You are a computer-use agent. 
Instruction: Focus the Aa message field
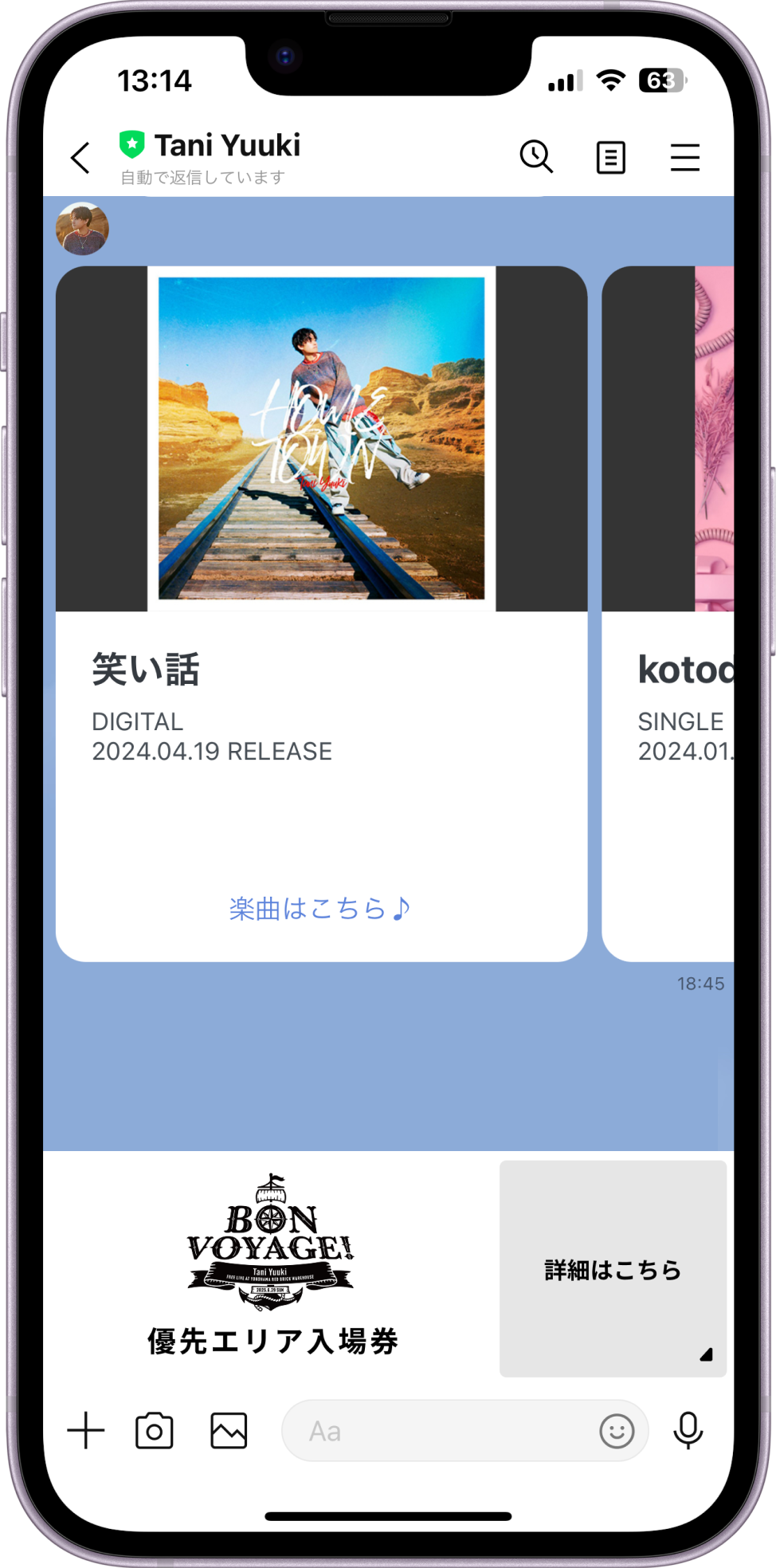point(438,1431)
